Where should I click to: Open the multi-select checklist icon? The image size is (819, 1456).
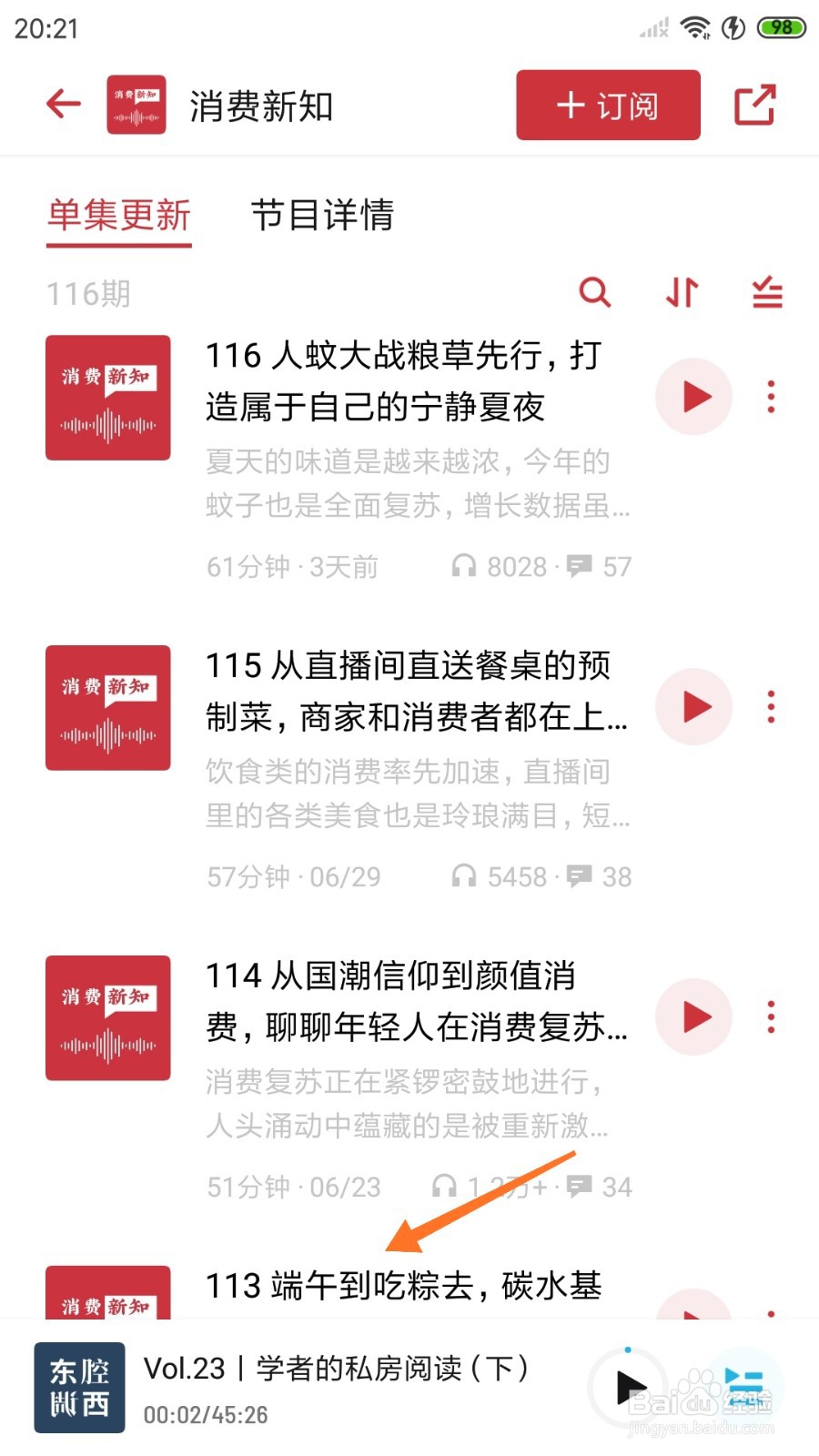tap(767, 293)
